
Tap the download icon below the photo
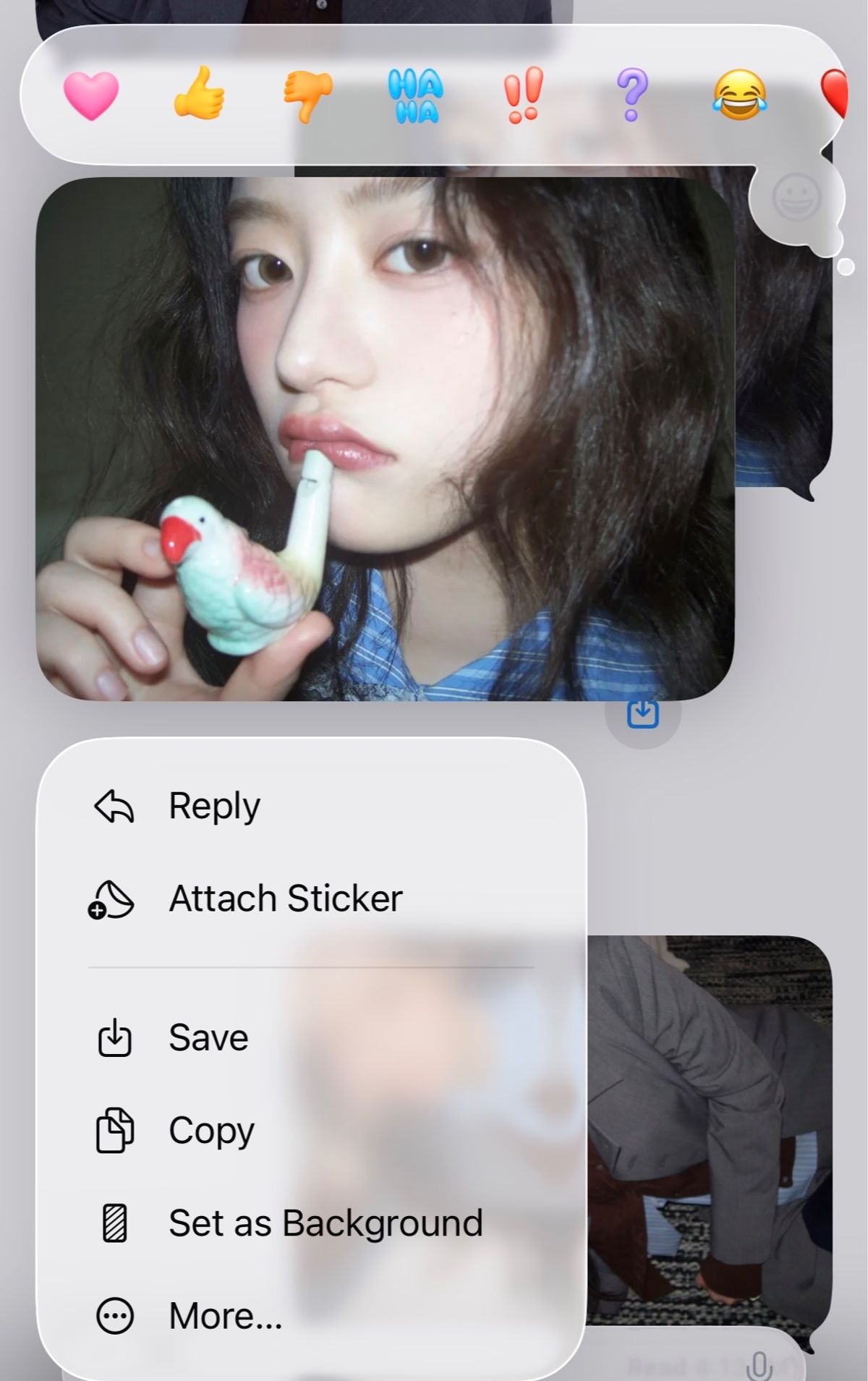click(643, 714)
